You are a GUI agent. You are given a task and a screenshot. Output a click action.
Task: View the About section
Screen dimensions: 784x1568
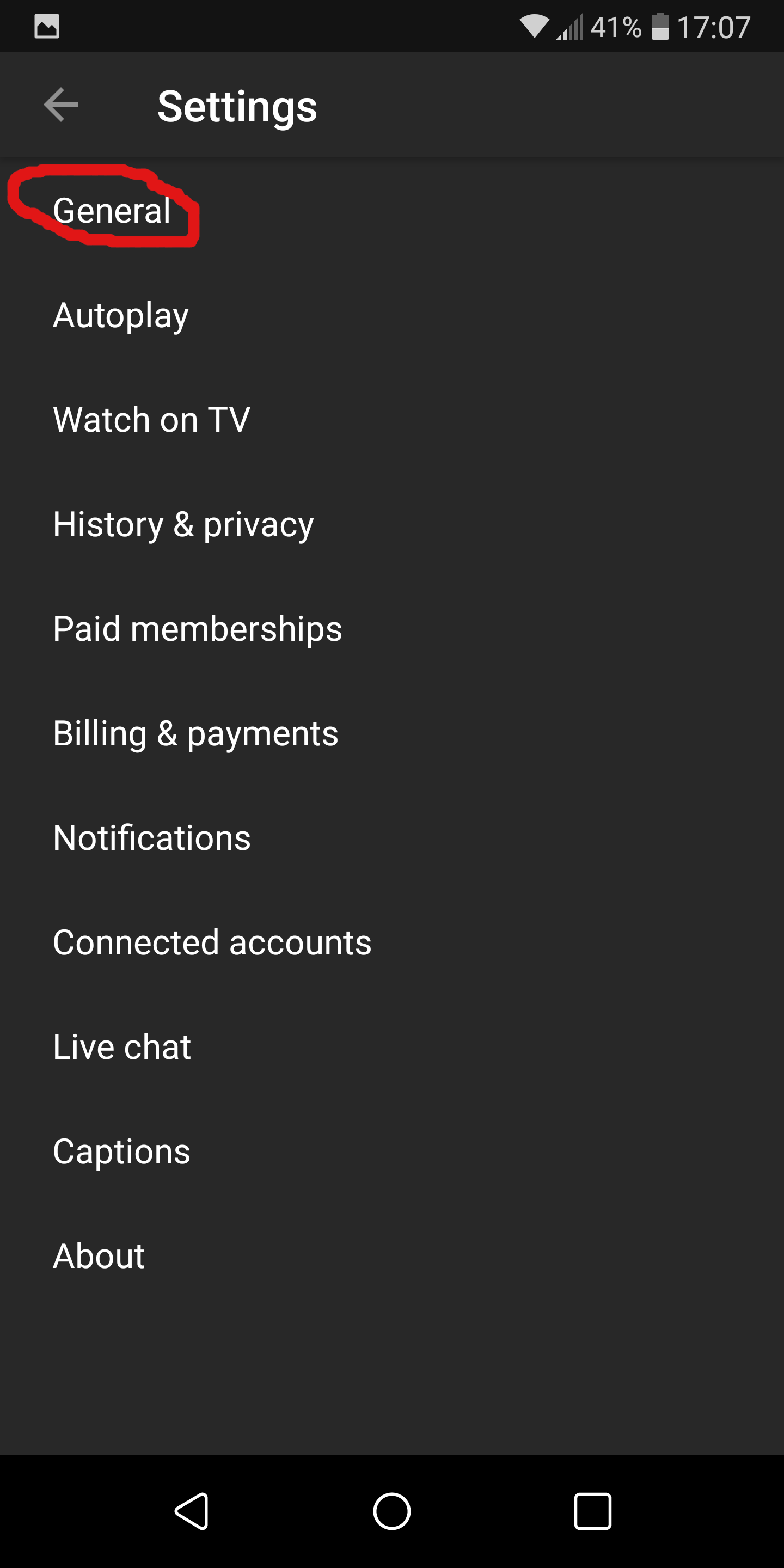click(99, 1257)
